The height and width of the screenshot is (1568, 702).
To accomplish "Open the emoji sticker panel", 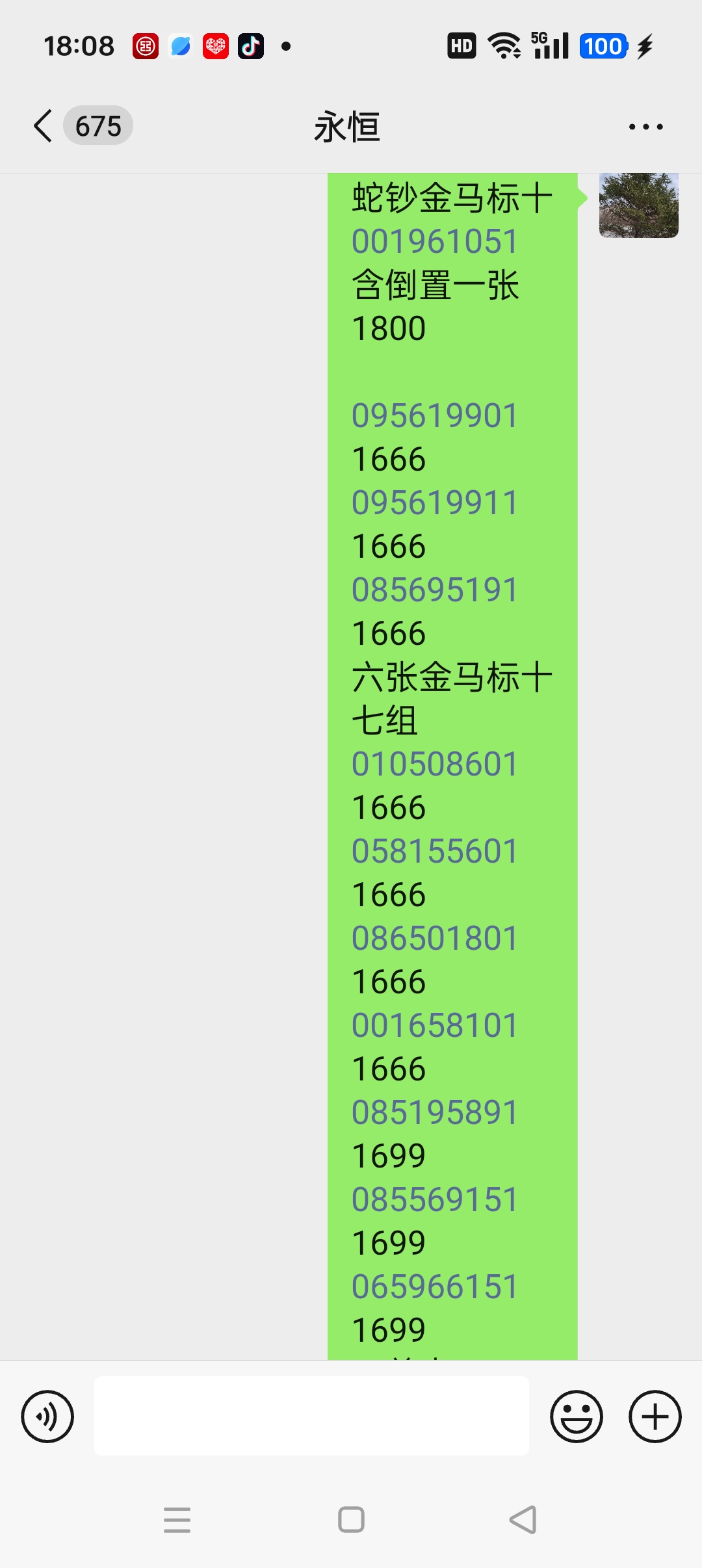I will tap(577, 1417).
